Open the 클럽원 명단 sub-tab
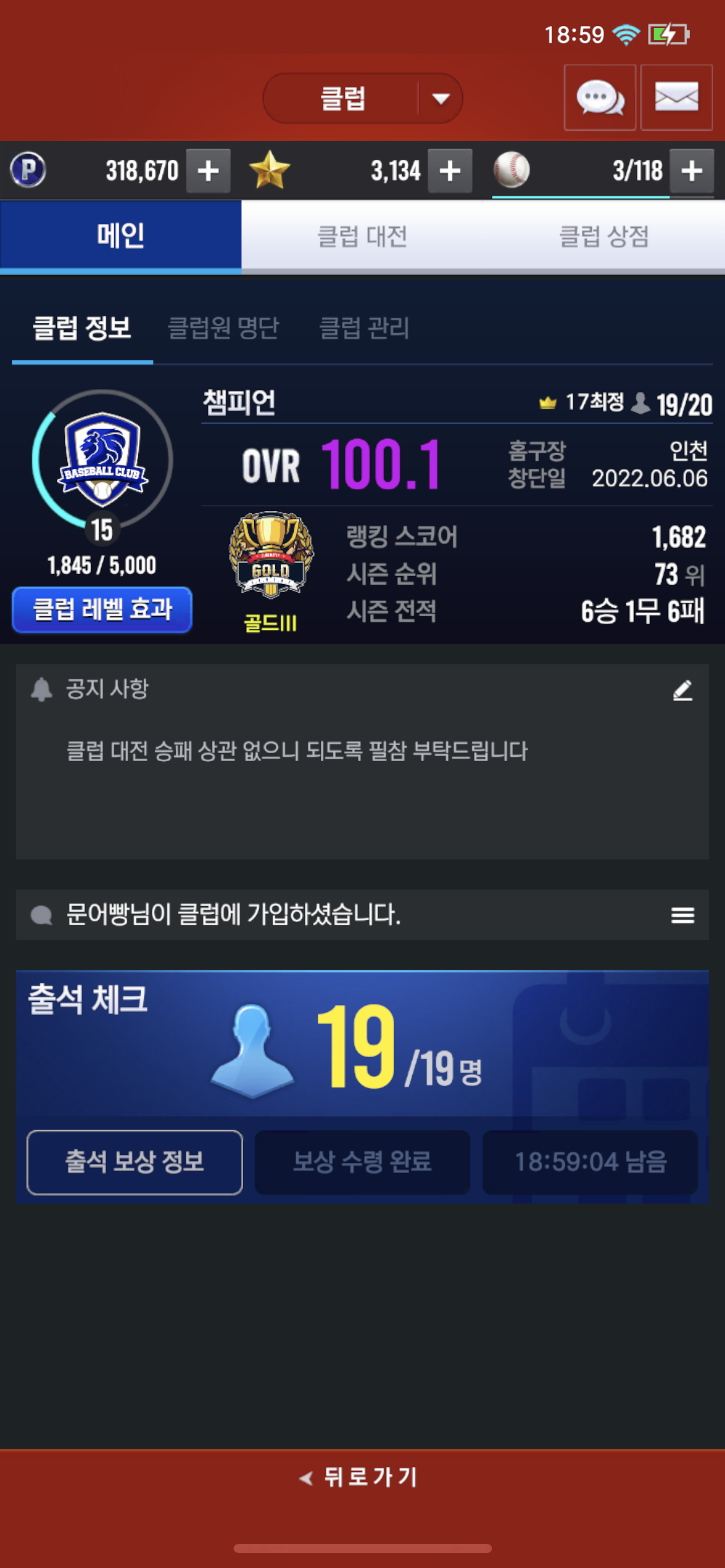 [223, 328]
